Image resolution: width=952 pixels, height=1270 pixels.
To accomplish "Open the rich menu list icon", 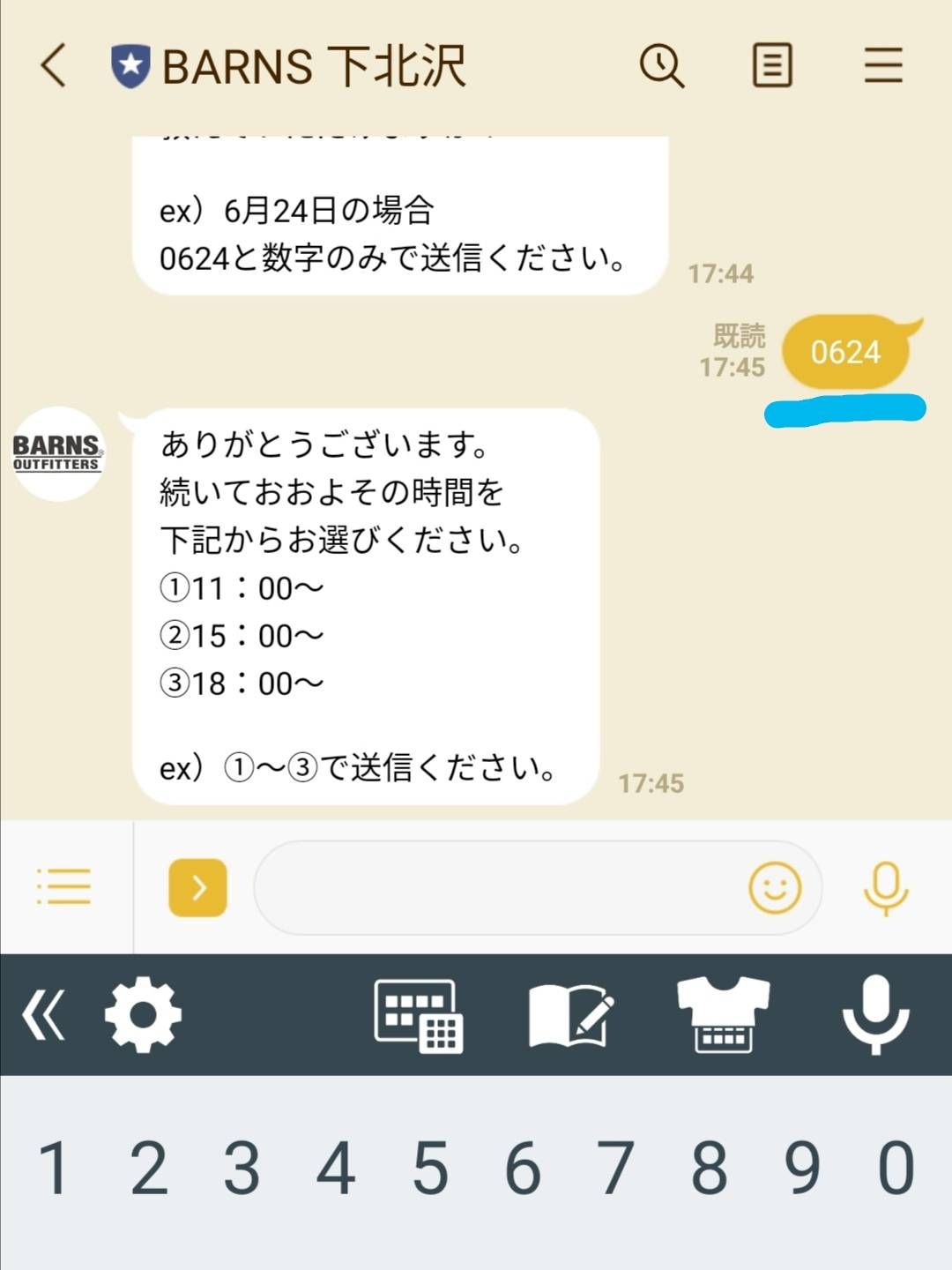I will (64, 886).
